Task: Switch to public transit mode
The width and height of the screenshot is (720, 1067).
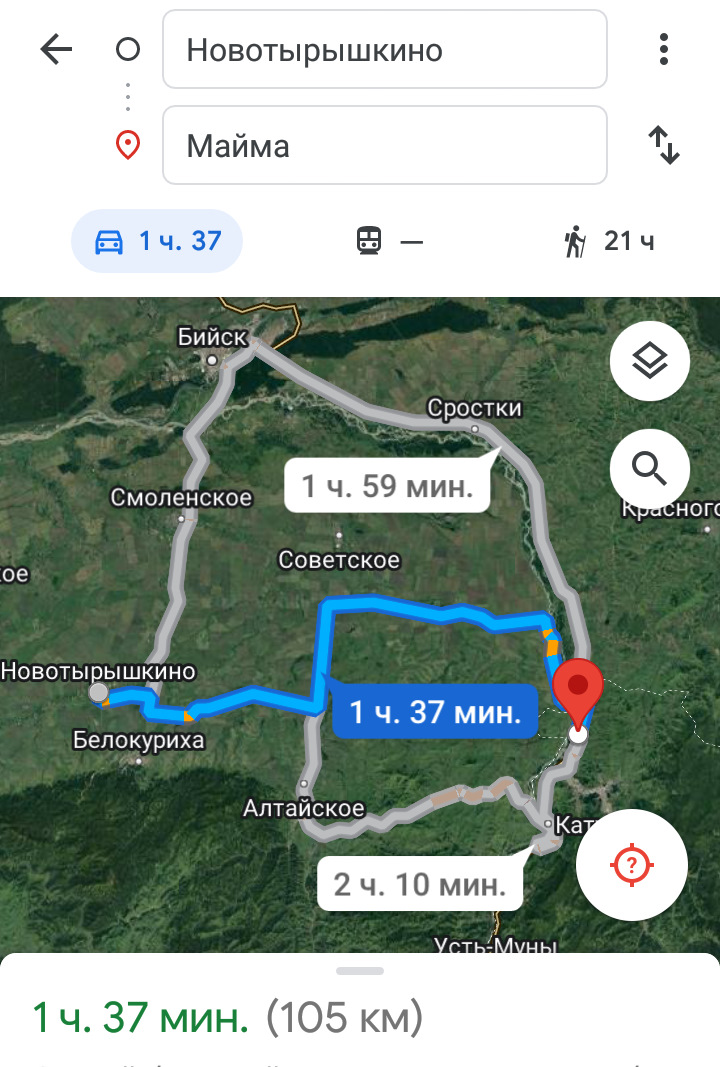Action: pos(389,241)
